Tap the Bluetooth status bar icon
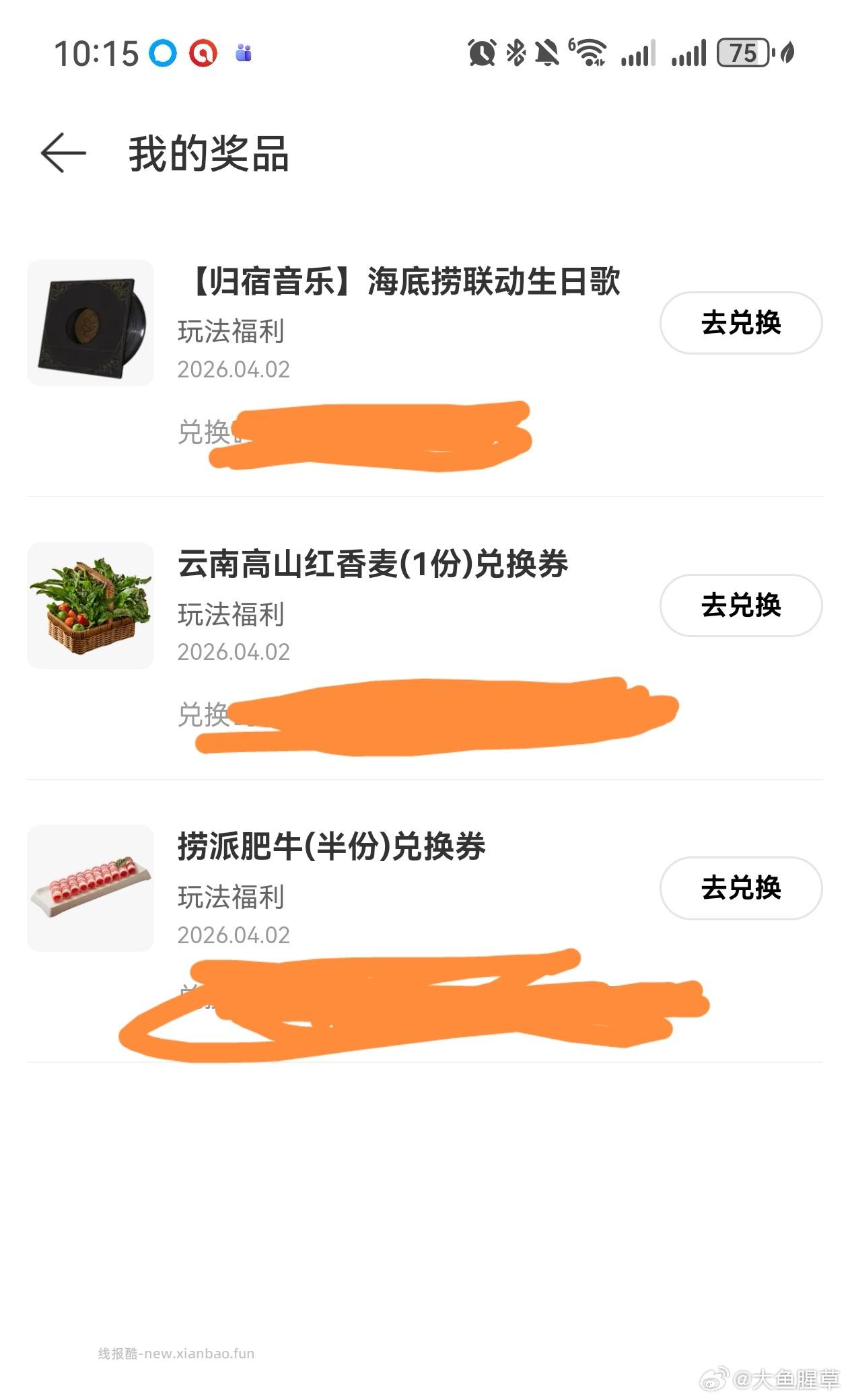The image size is (848, 1400). pyautogui.click(x=516, y=54)
